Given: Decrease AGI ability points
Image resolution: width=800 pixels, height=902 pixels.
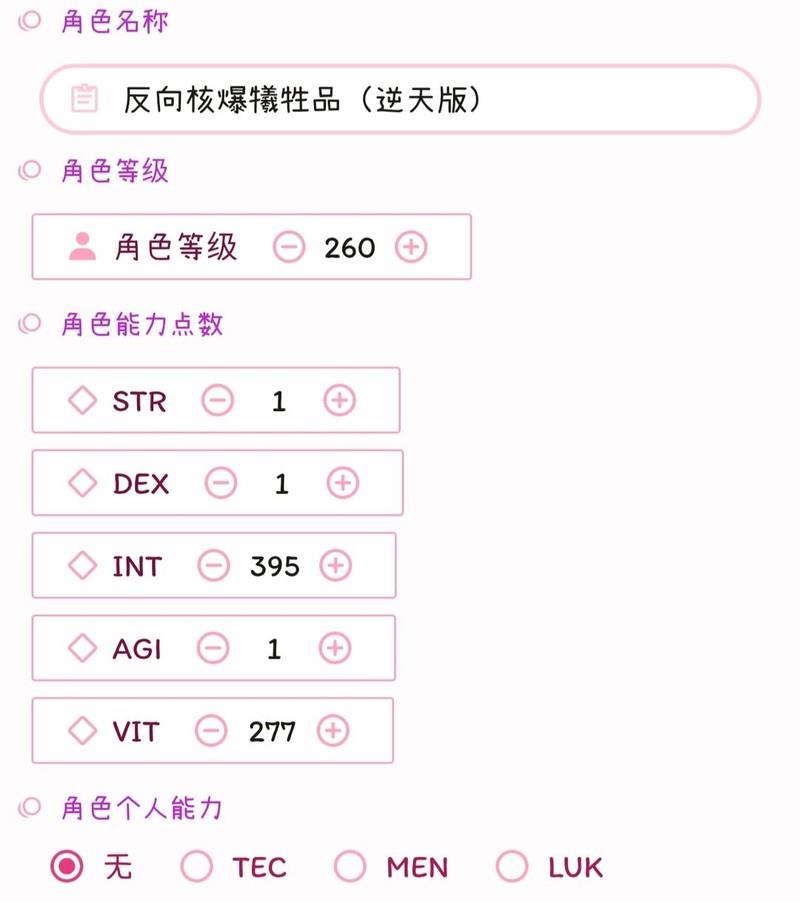Looking at the screenshot, I should tap(212, 649).
